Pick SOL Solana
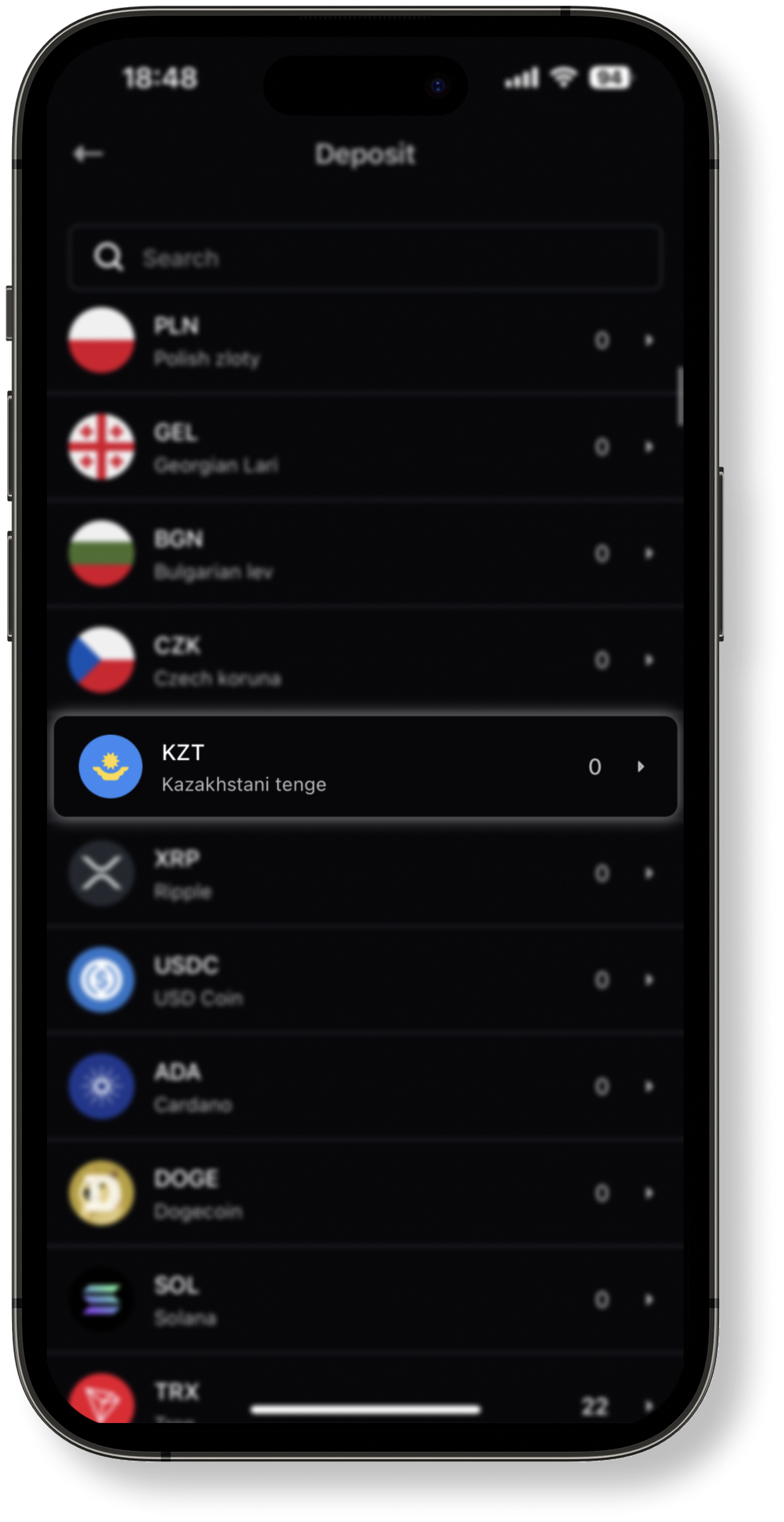The width and height of the screenshot is (784, 1522). 365,1299
